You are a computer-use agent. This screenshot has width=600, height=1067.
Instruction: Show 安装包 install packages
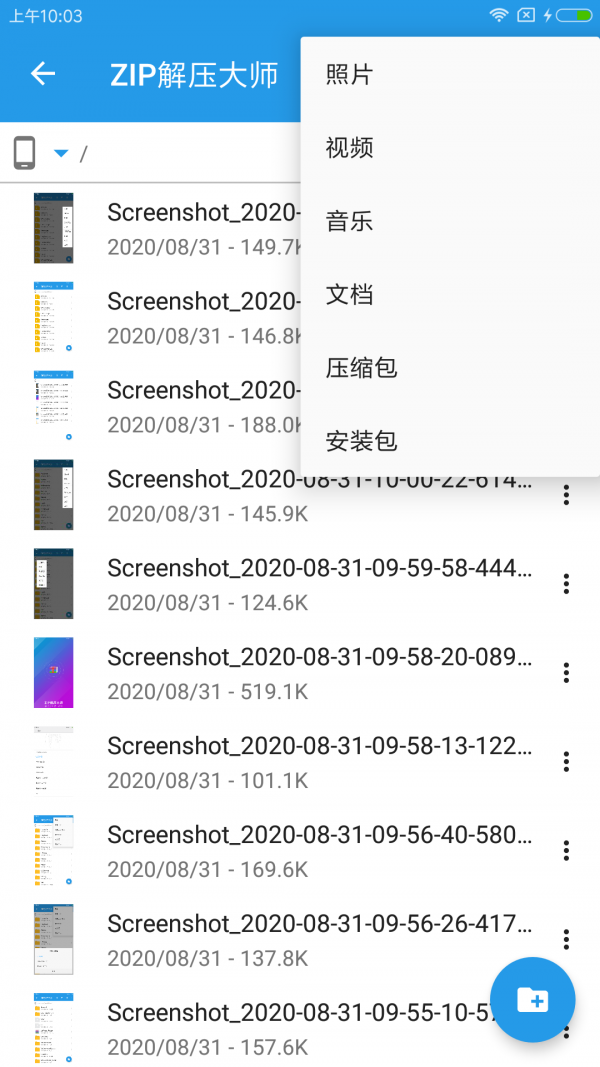[x=361, y=441]
